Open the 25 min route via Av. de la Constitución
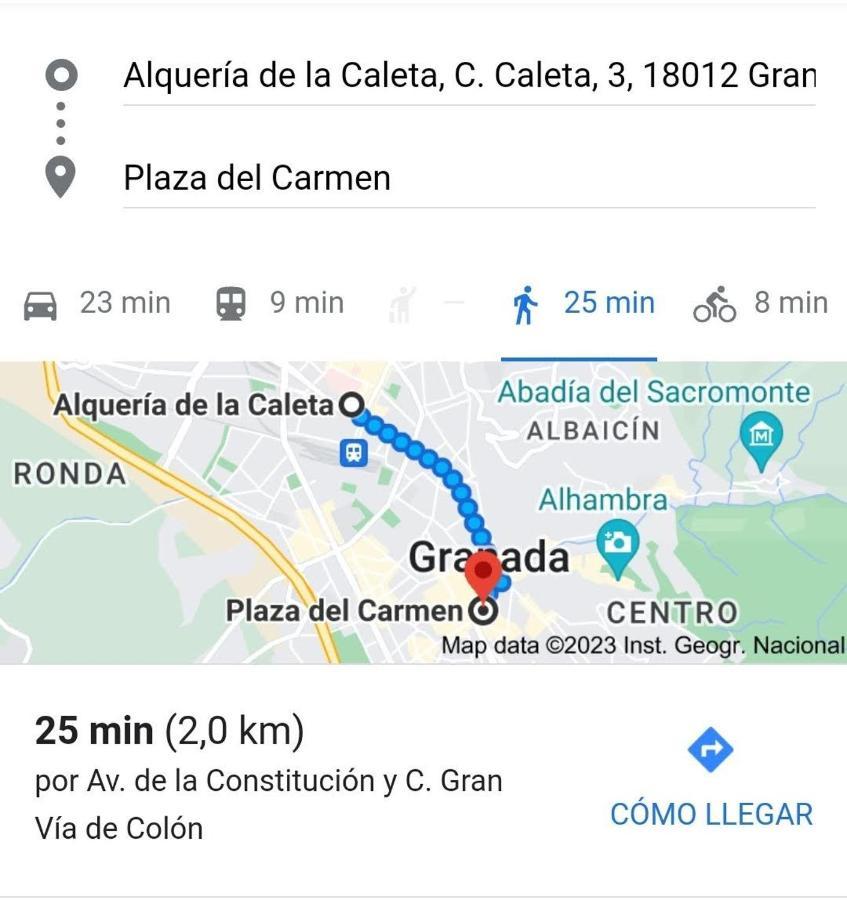The width and height of the screenshot is (847, 900). 270,780
